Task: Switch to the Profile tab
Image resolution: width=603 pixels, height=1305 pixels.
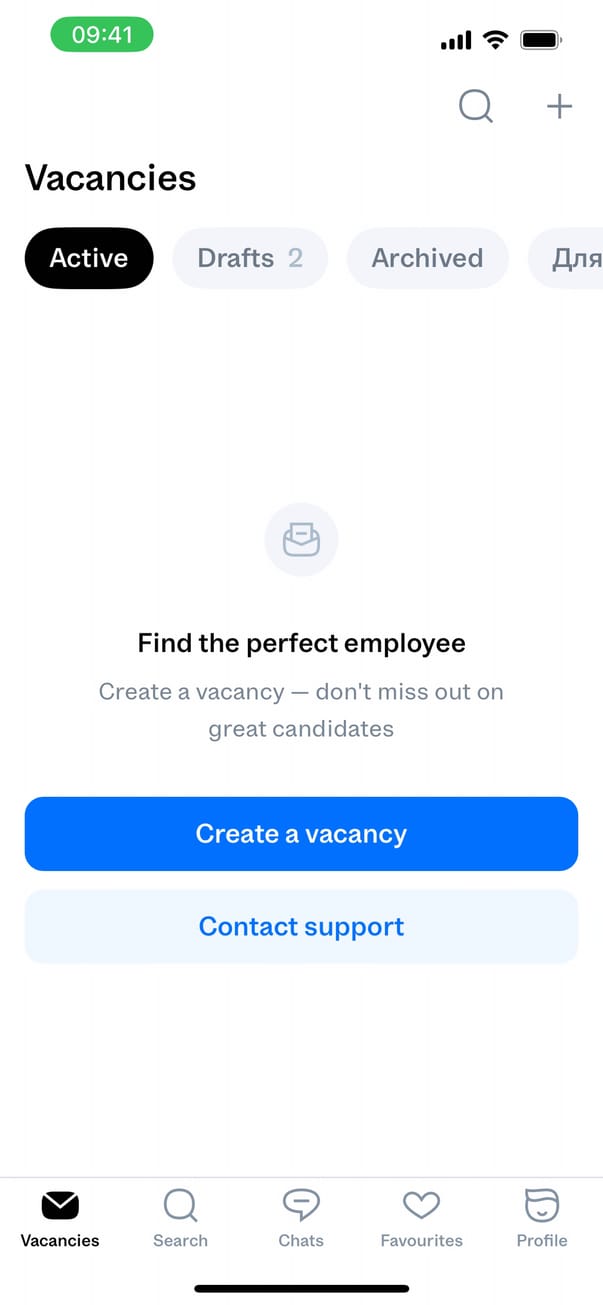Action: coord(541,1219)
